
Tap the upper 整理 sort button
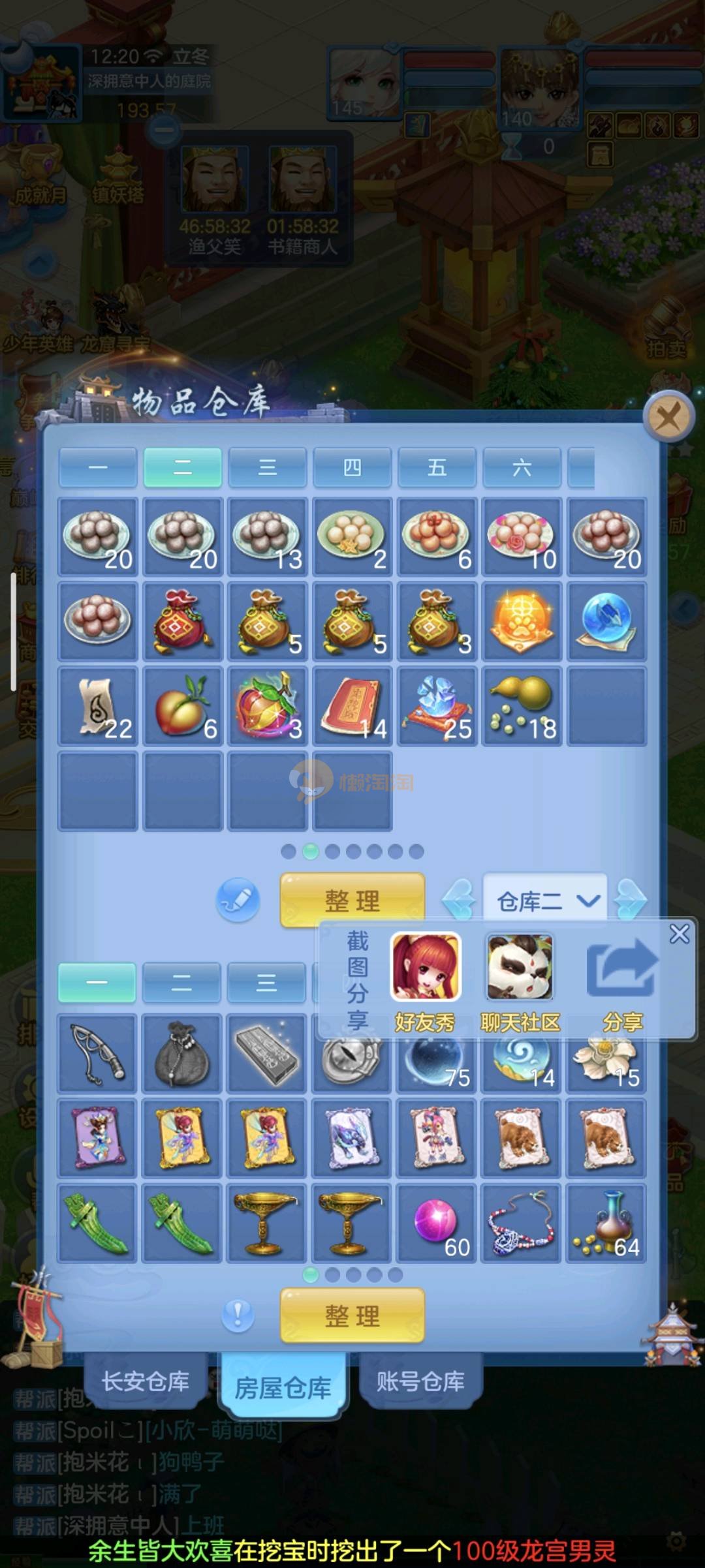point(352,900)
